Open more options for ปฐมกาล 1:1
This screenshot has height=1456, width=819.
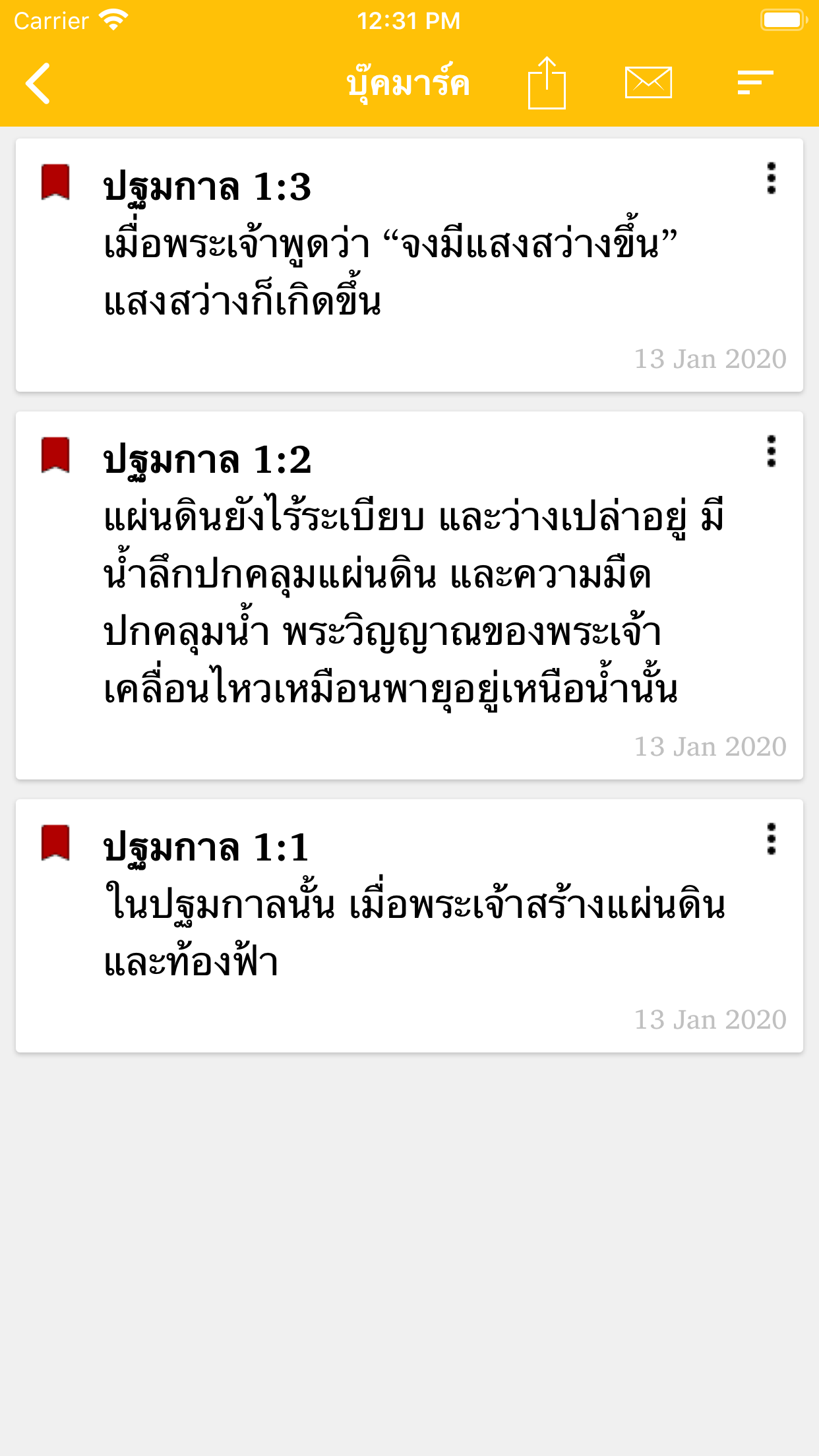[771, 839]
